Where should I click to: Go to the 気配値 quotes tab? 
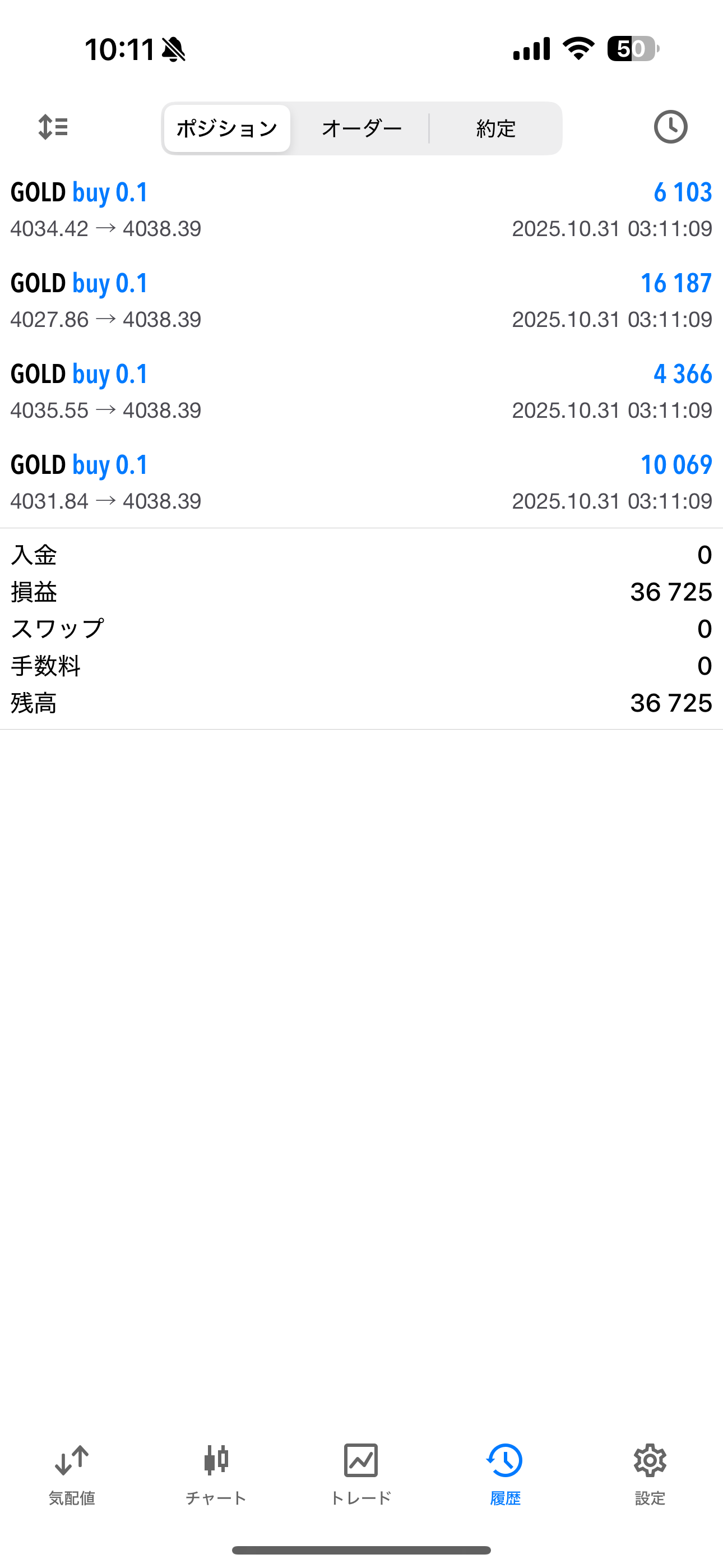coord(72,1474)
